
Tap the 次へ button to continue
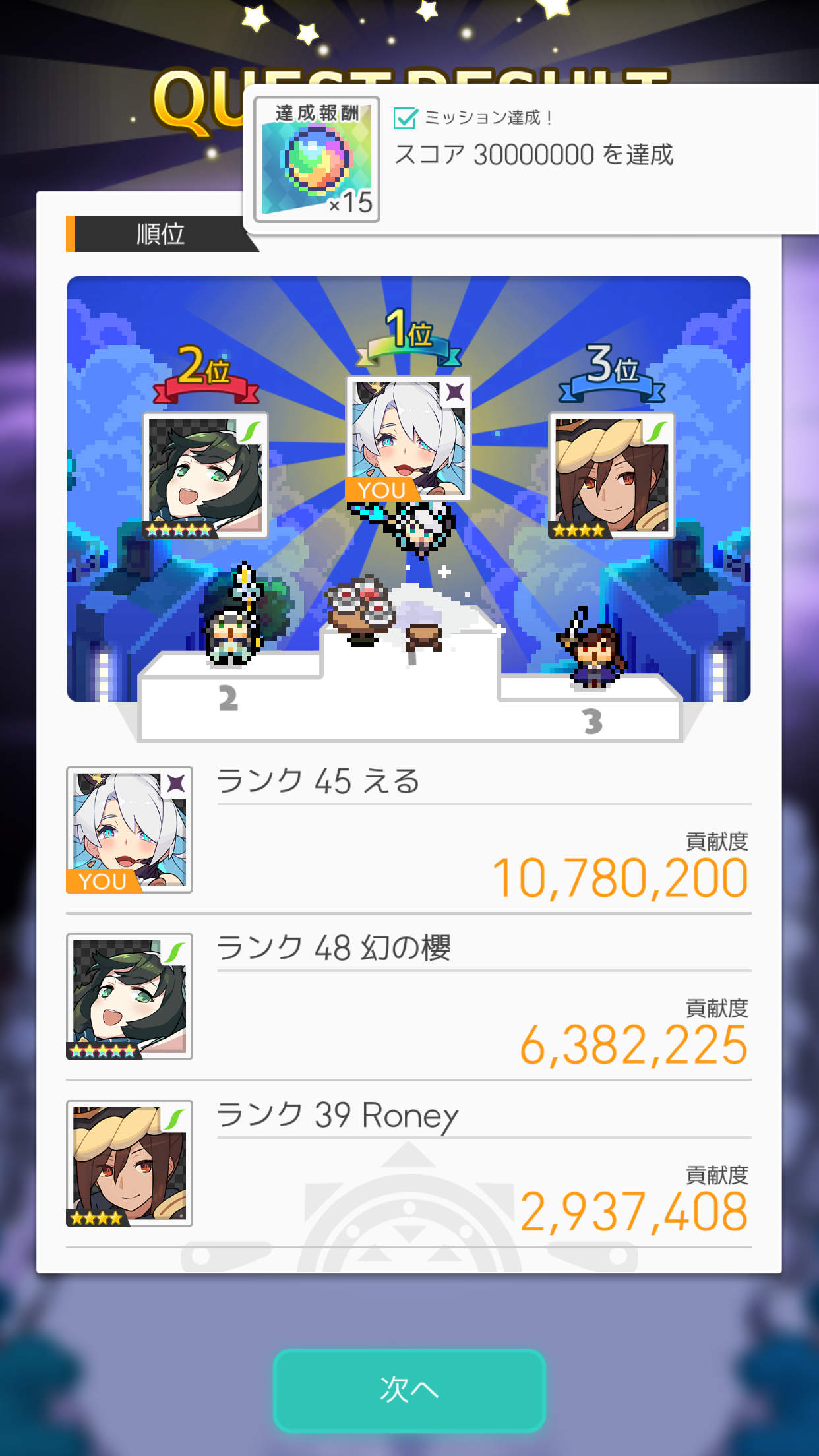pyautogui.click(x=409, y=1390)
